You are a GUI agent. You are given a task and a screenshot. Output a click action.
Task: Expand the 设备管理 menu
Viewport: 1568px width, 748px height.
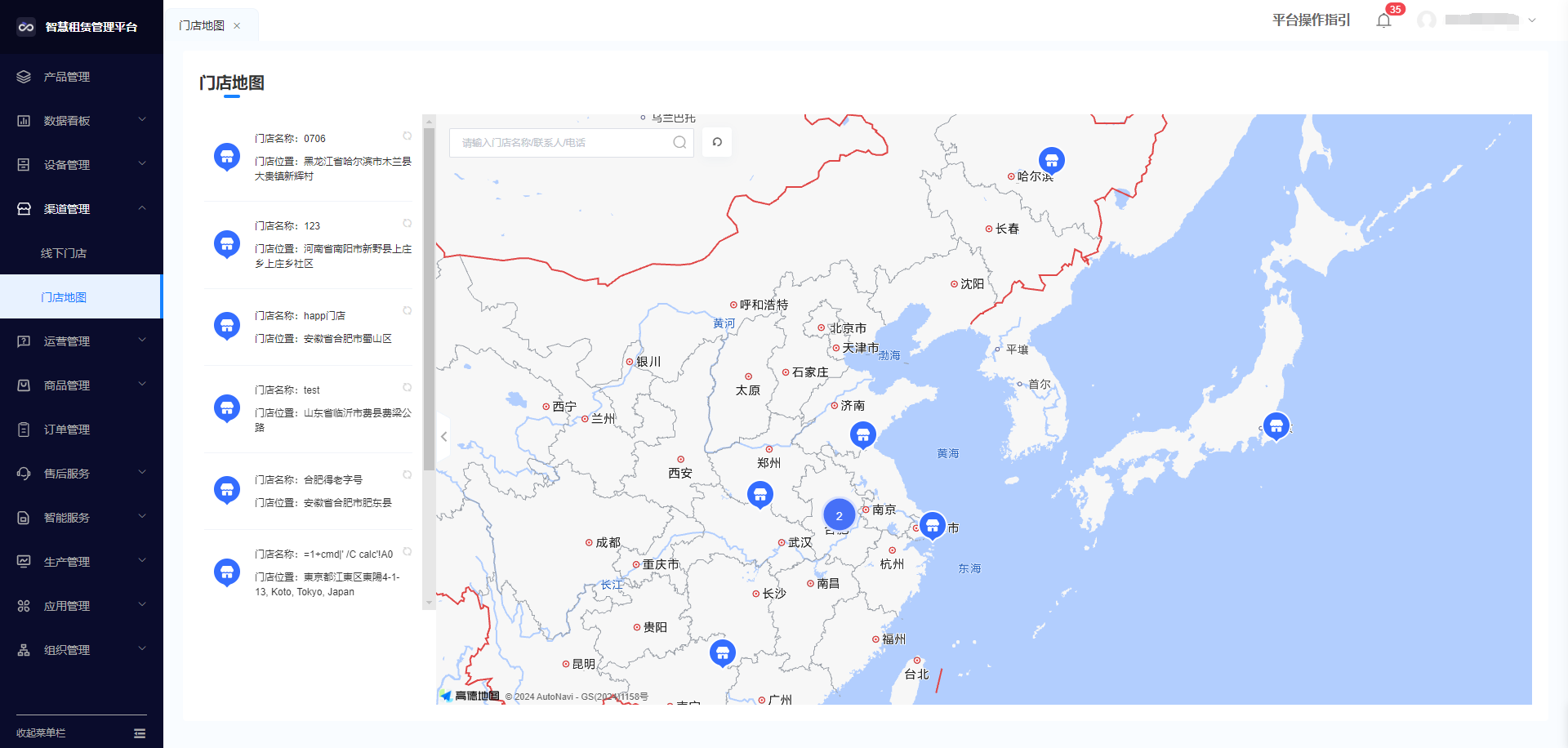pyautogui.click(x=80, y=165)
